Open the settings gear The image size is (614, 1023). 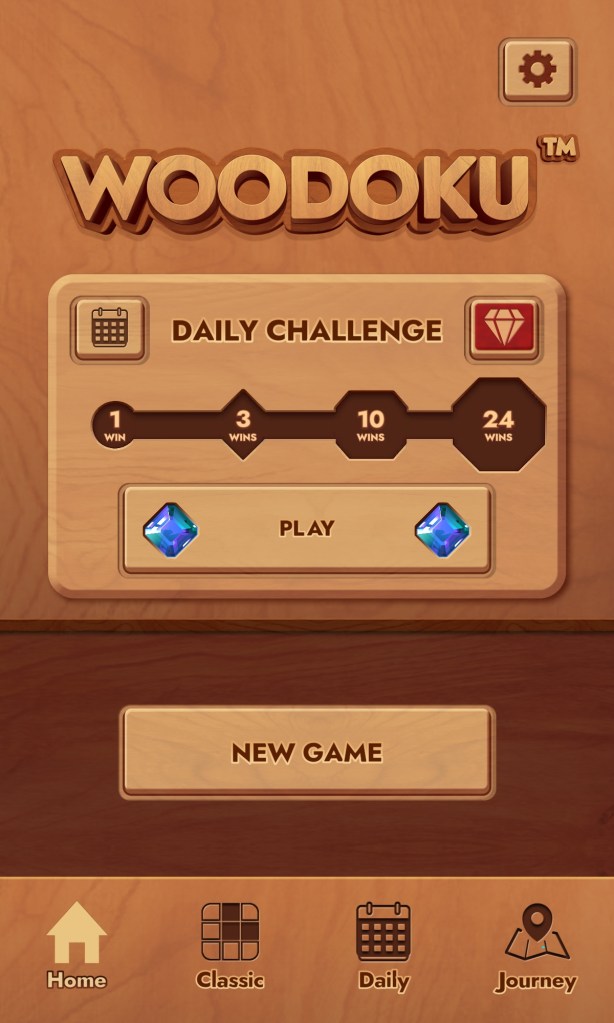538,70
